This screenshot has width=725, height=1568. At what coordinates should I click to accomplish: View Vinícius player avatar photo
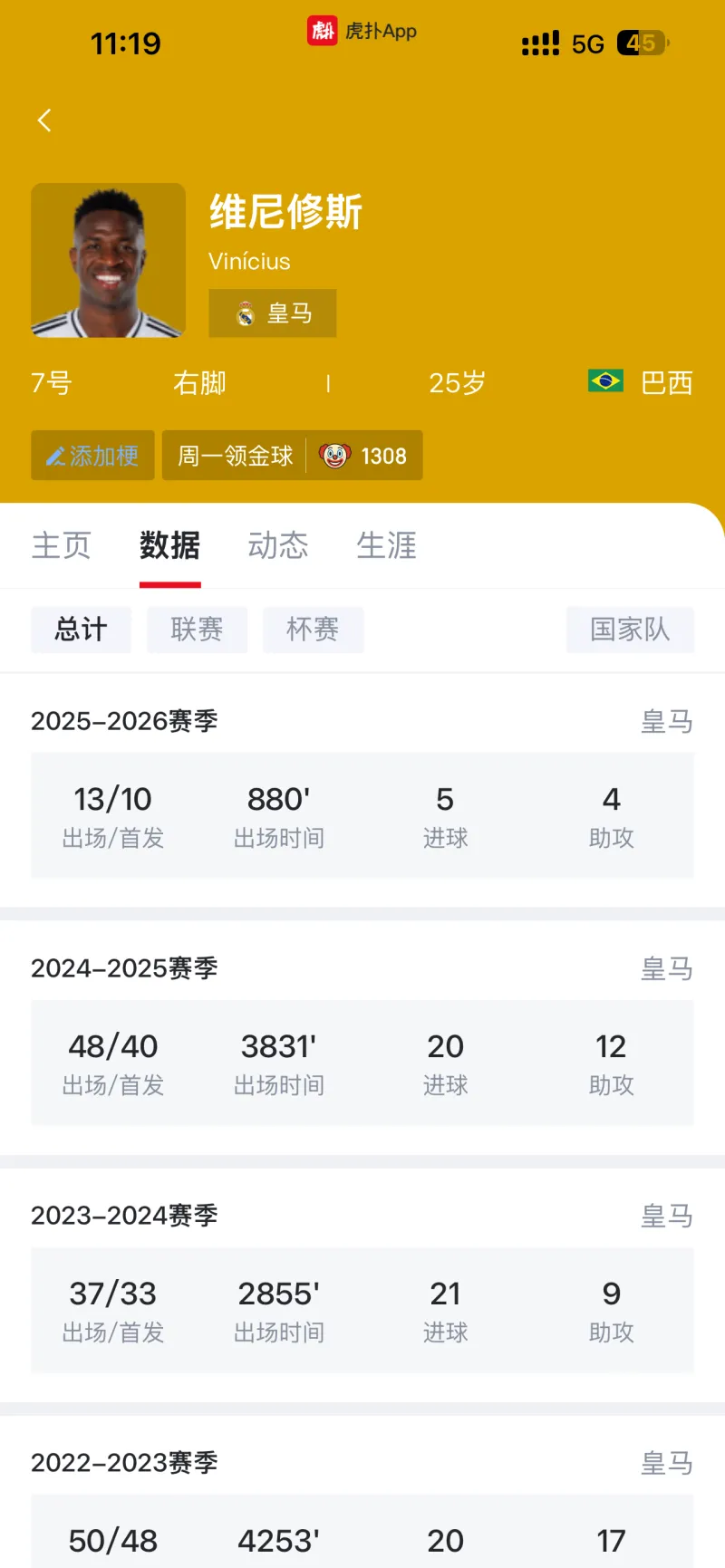coord(109,261)
